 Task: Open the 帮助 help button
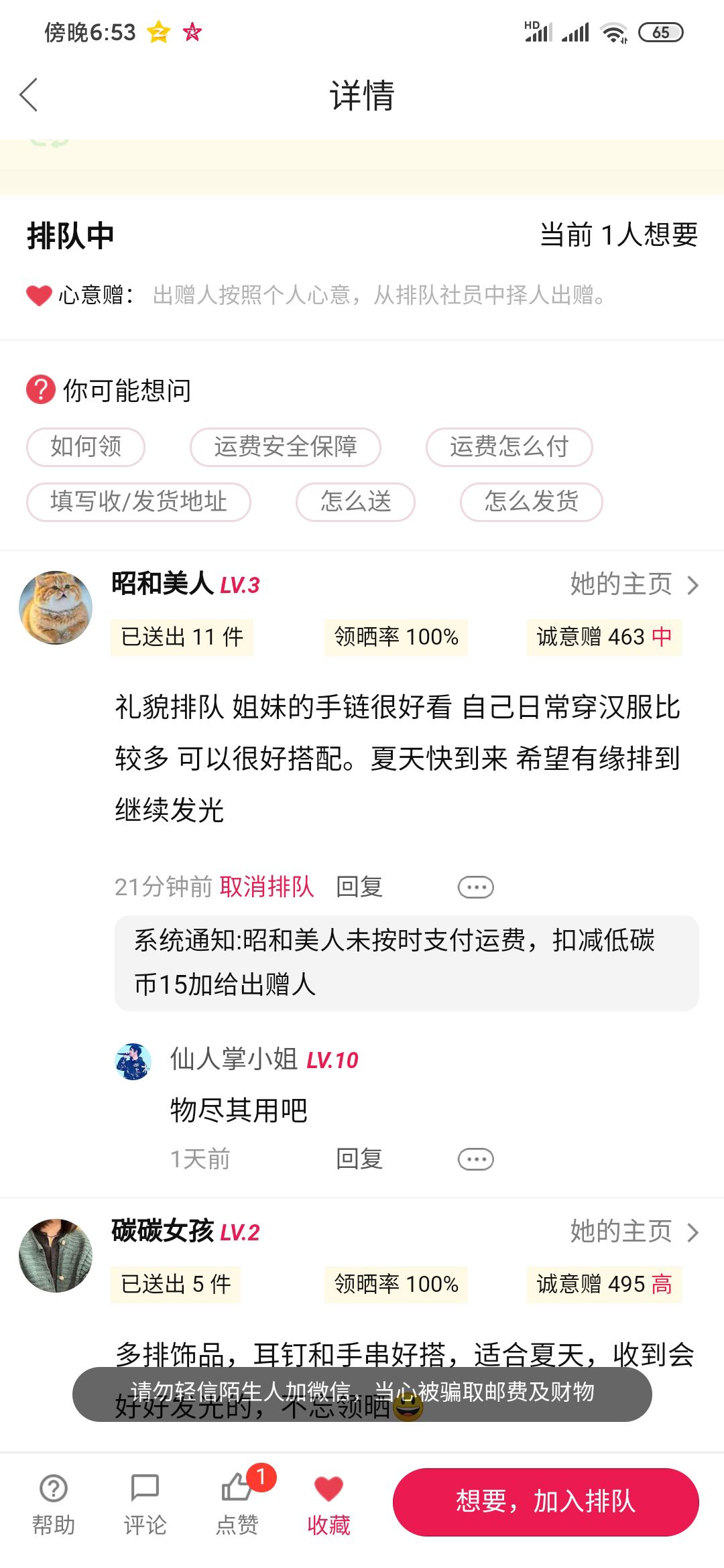coord(54,1504)
